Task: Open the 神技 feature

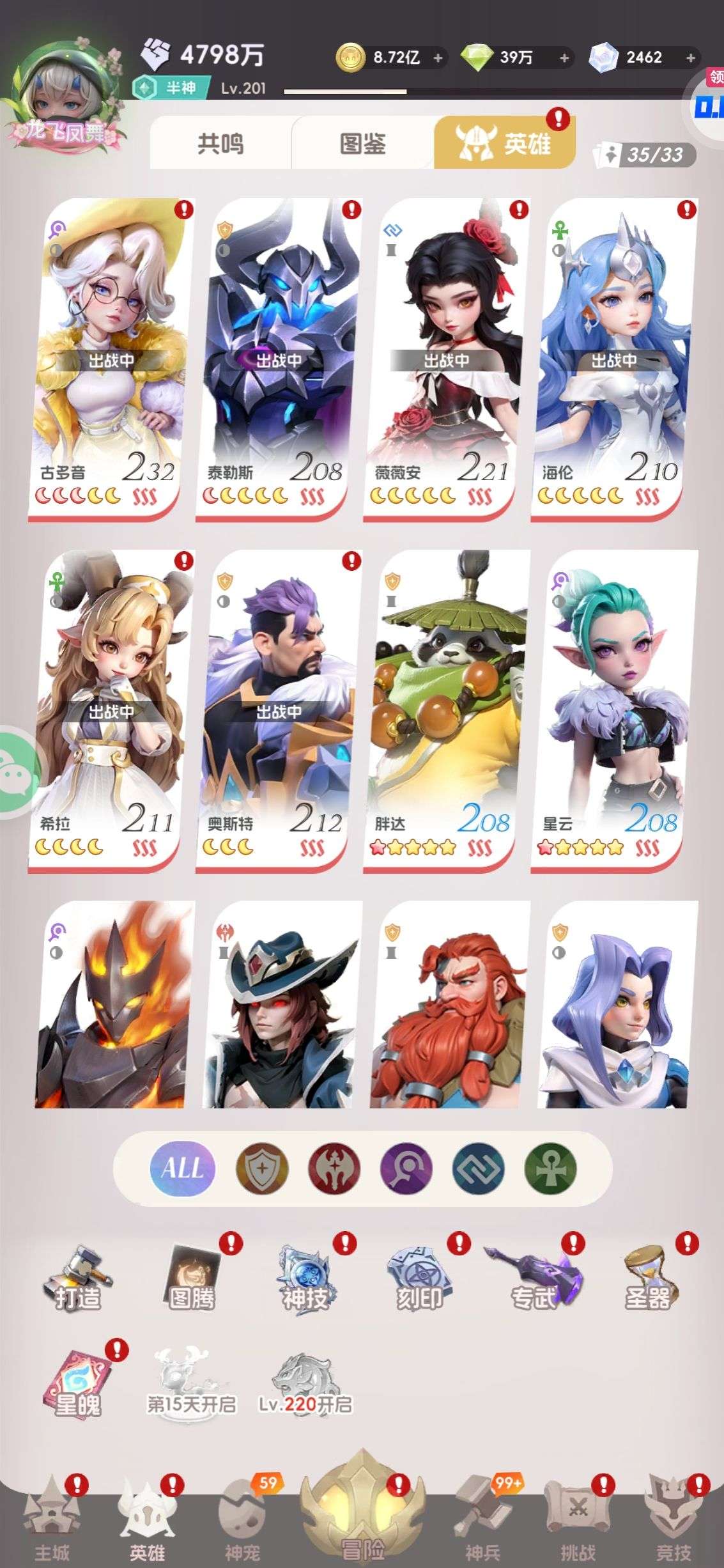Action: pyautogui.click(x=305, y=1278)
